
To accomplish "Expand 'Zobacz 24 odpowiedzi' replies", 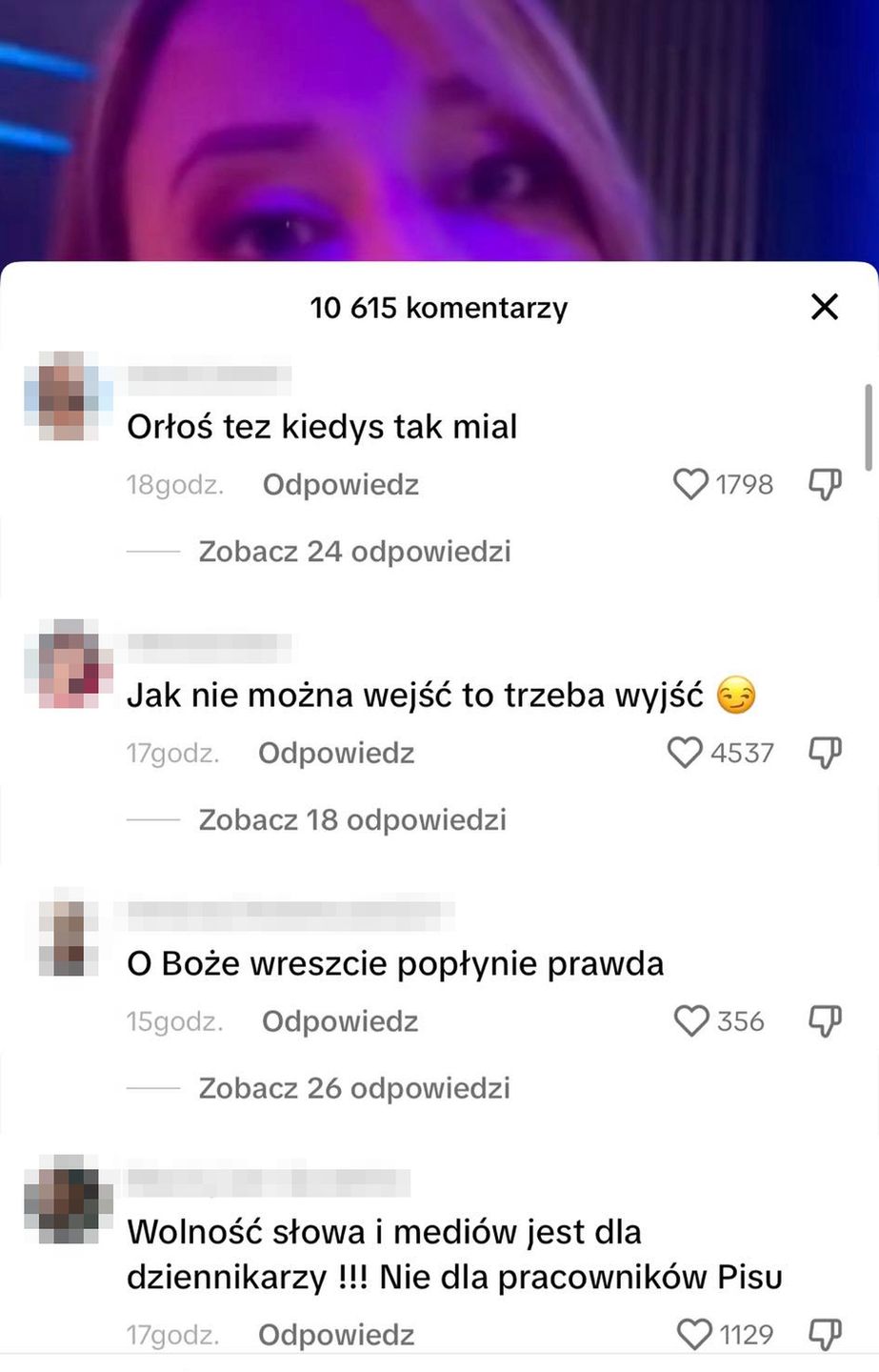I will click(x=354, y=552).
